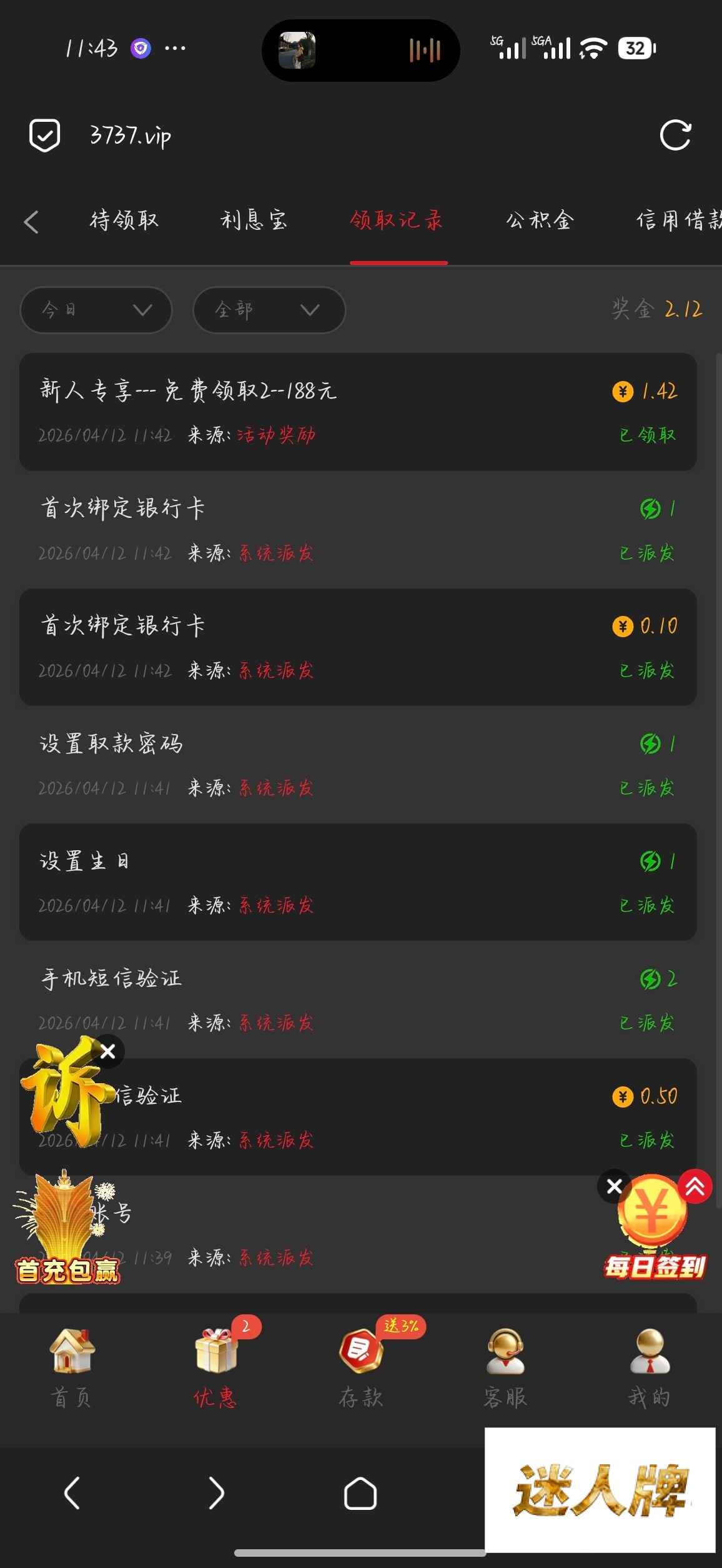Tap the browser home button

coord(360,1494)
